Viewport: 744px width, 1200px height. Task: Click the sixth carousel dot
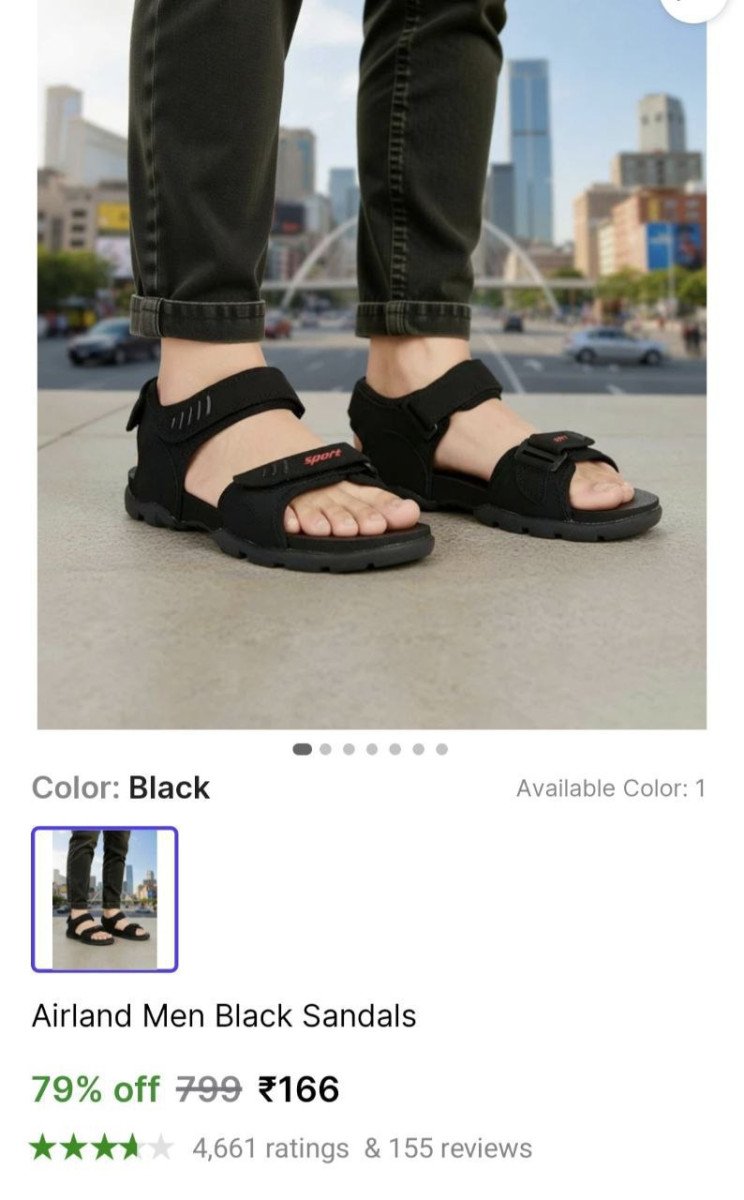(x=417, y=745)
